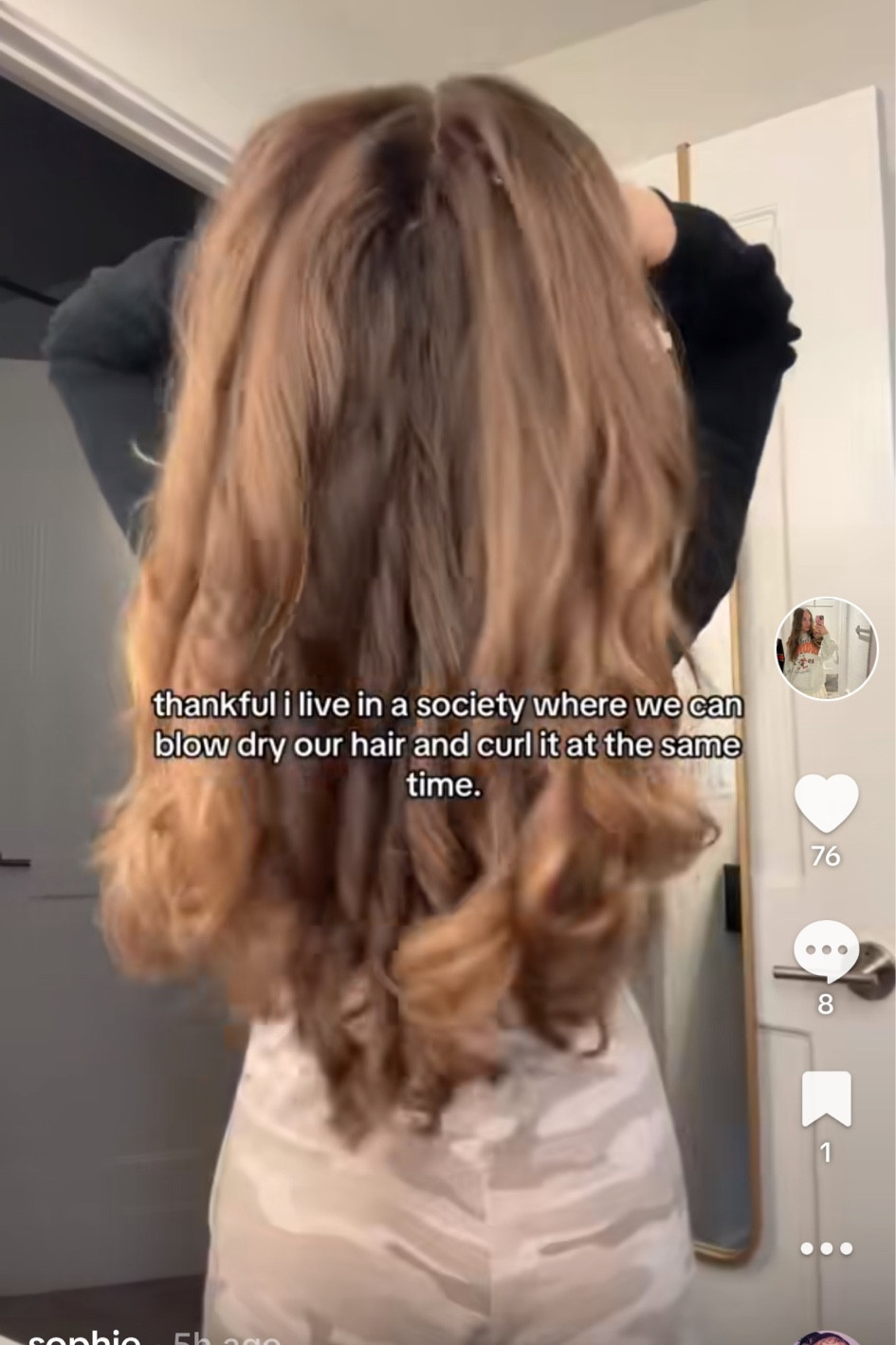
Task: Open the comments on this video
Action: click(826, 951)
